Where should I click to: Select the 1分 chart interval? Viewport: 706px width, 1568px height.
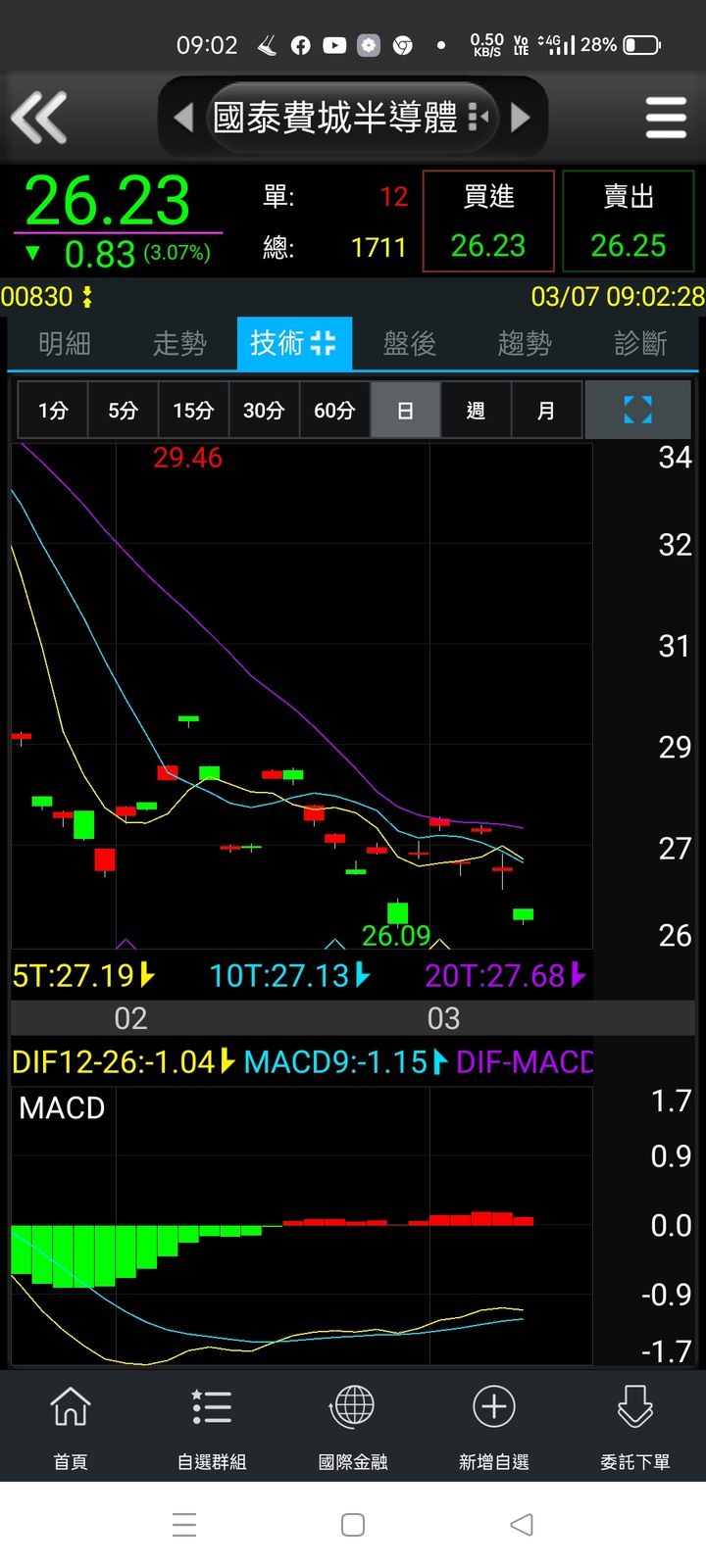point(53,410)
